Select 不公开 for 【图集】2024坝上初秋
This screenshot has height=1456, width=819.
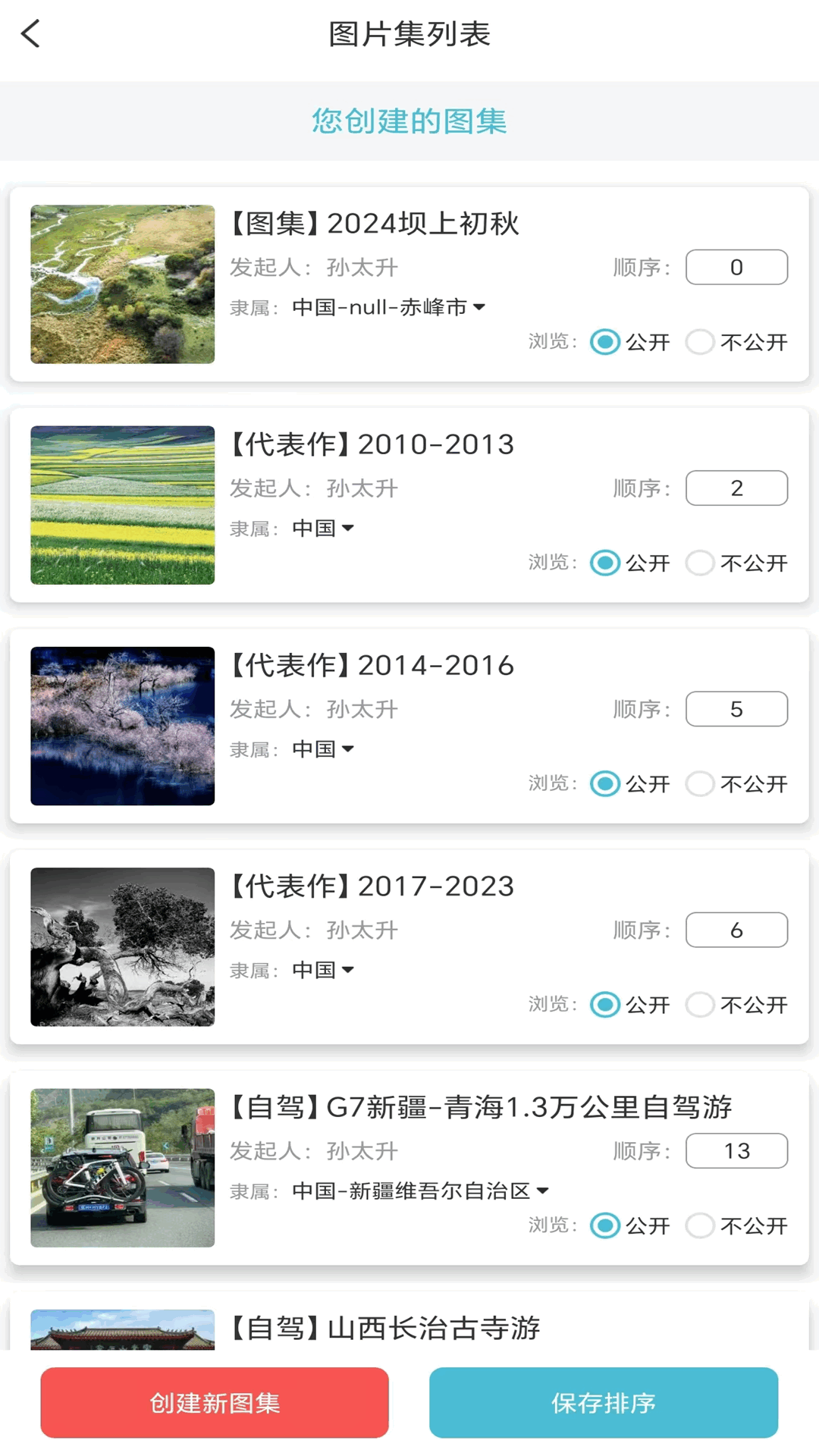[x=700, y=343]
